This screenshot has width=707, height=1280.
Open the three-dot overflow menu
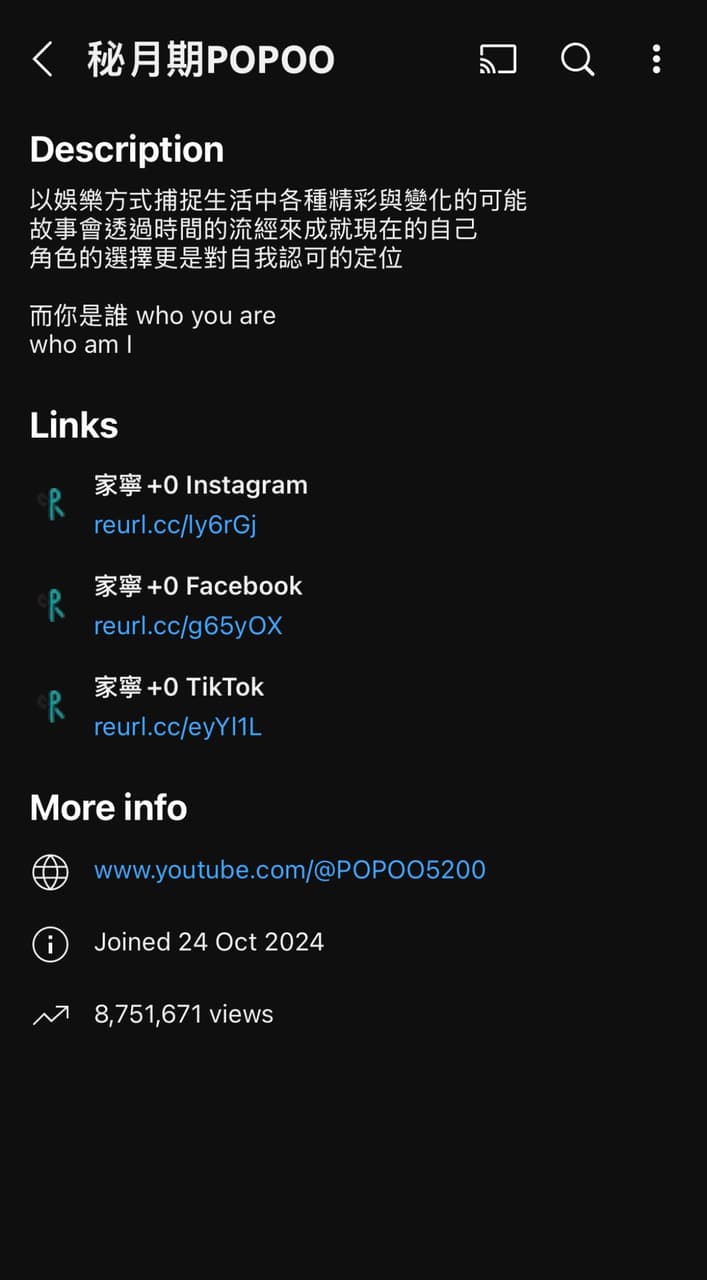(656, 60)
